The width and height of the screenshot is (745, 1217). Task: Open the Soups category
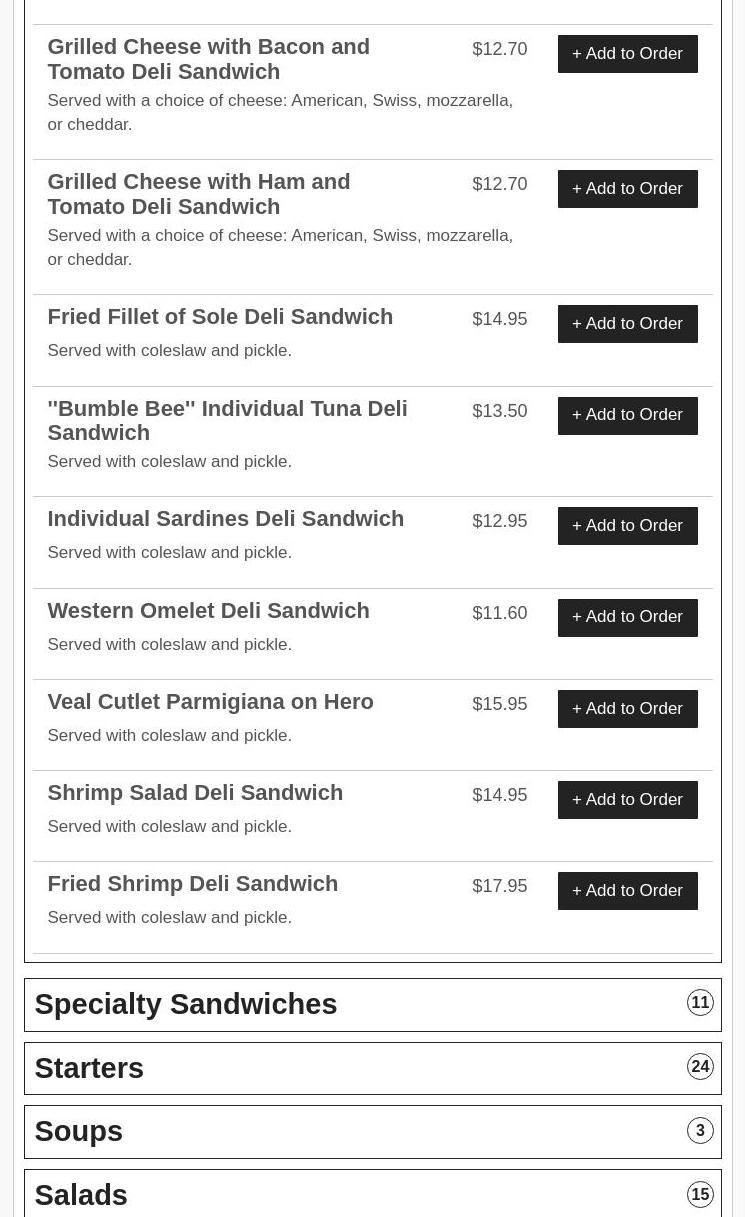(x=372, y=1132)
